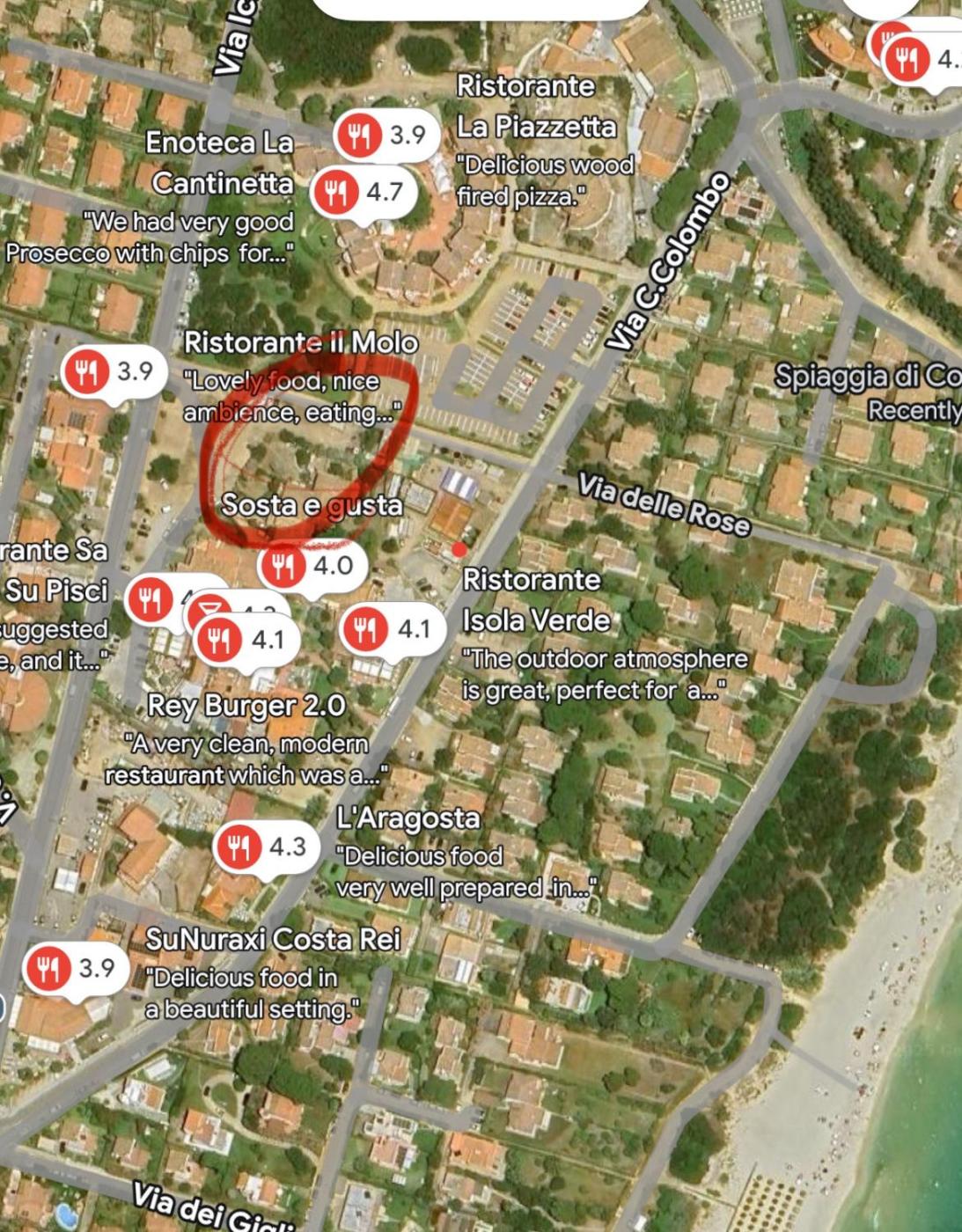Tap the Ristorante Il Molo restaurant pin
Viewport: 962px width, 1232px height.
(x=111, y=371)
